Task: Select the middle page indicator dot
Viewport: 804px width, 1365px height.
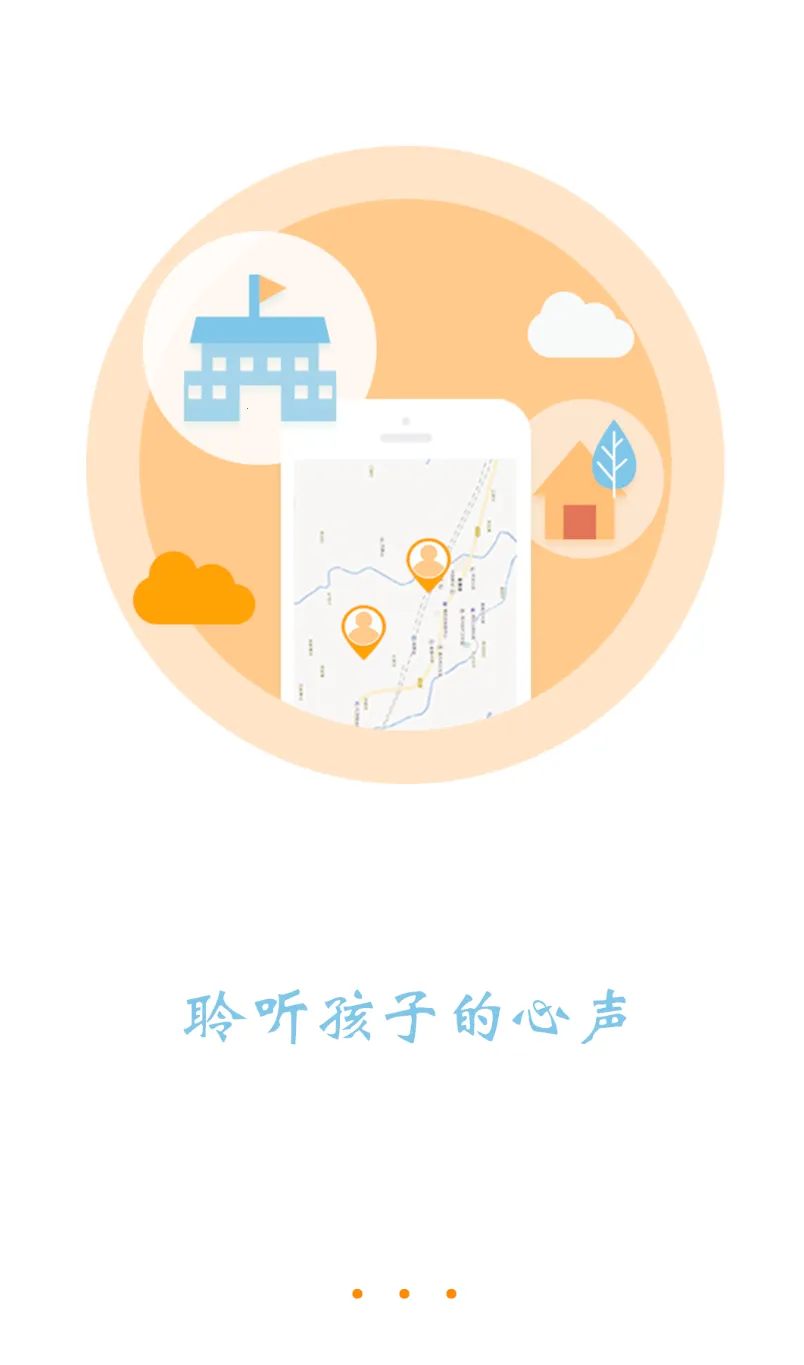Action: pos(404,1294)
